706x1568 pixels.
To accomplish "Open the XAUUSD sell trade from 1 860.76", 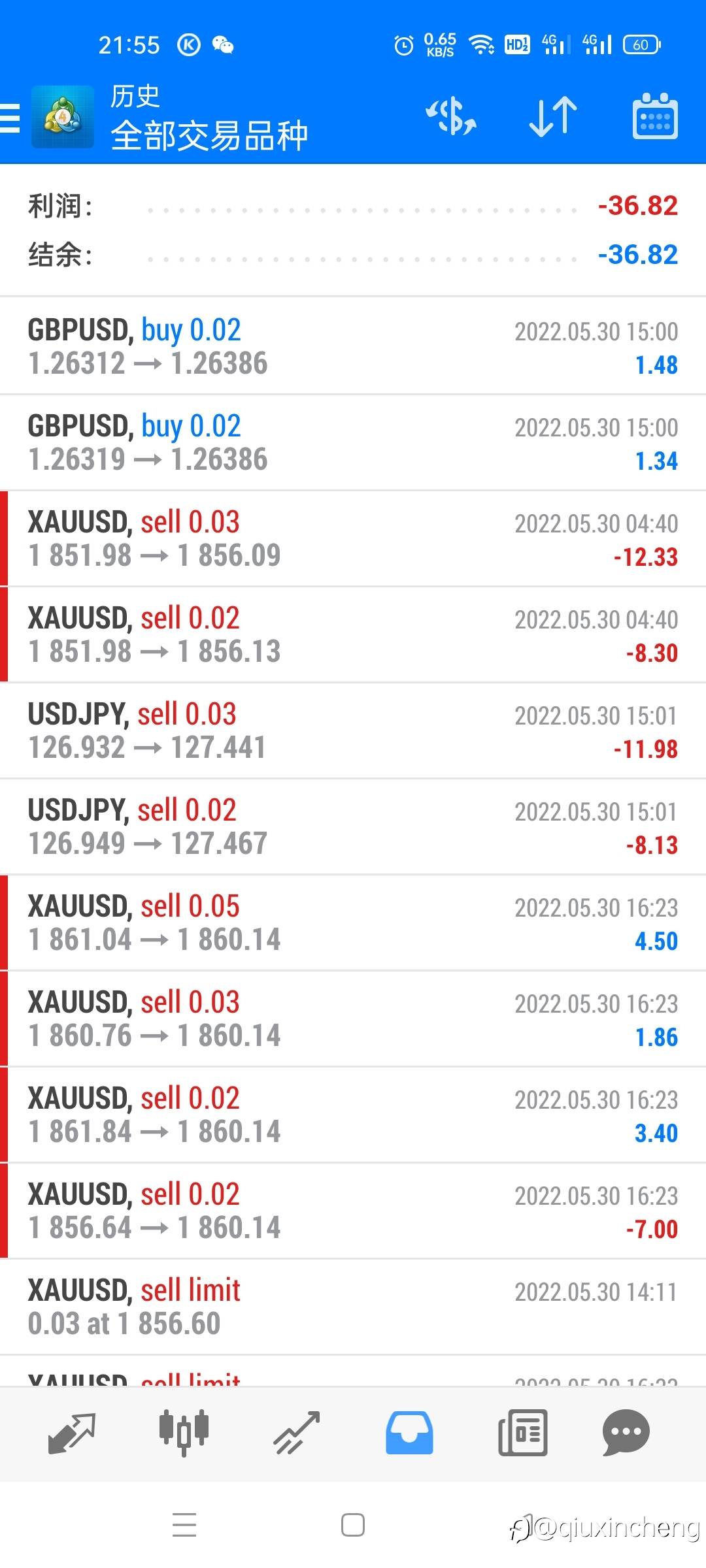I will 353,1019.
